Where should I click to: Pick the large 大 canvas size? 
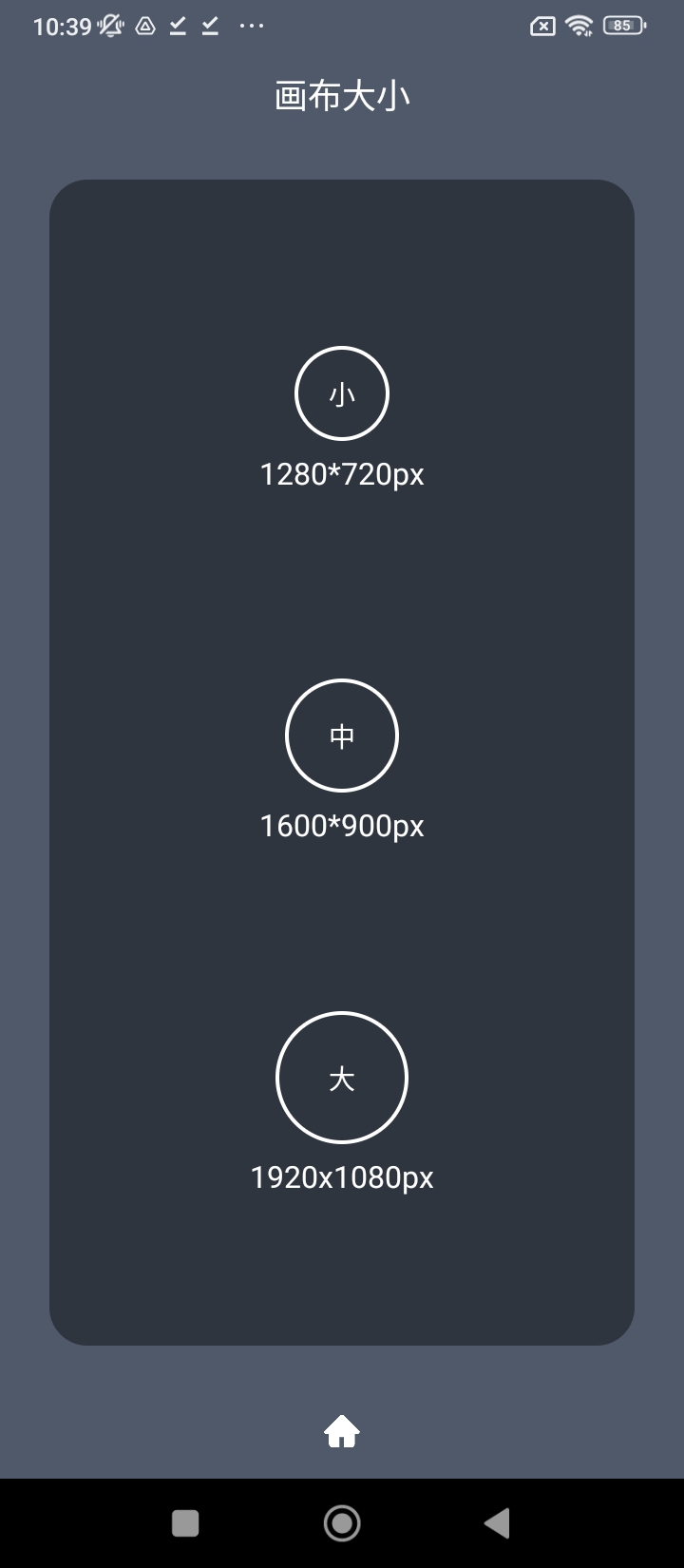click(x=342, y=1078)
